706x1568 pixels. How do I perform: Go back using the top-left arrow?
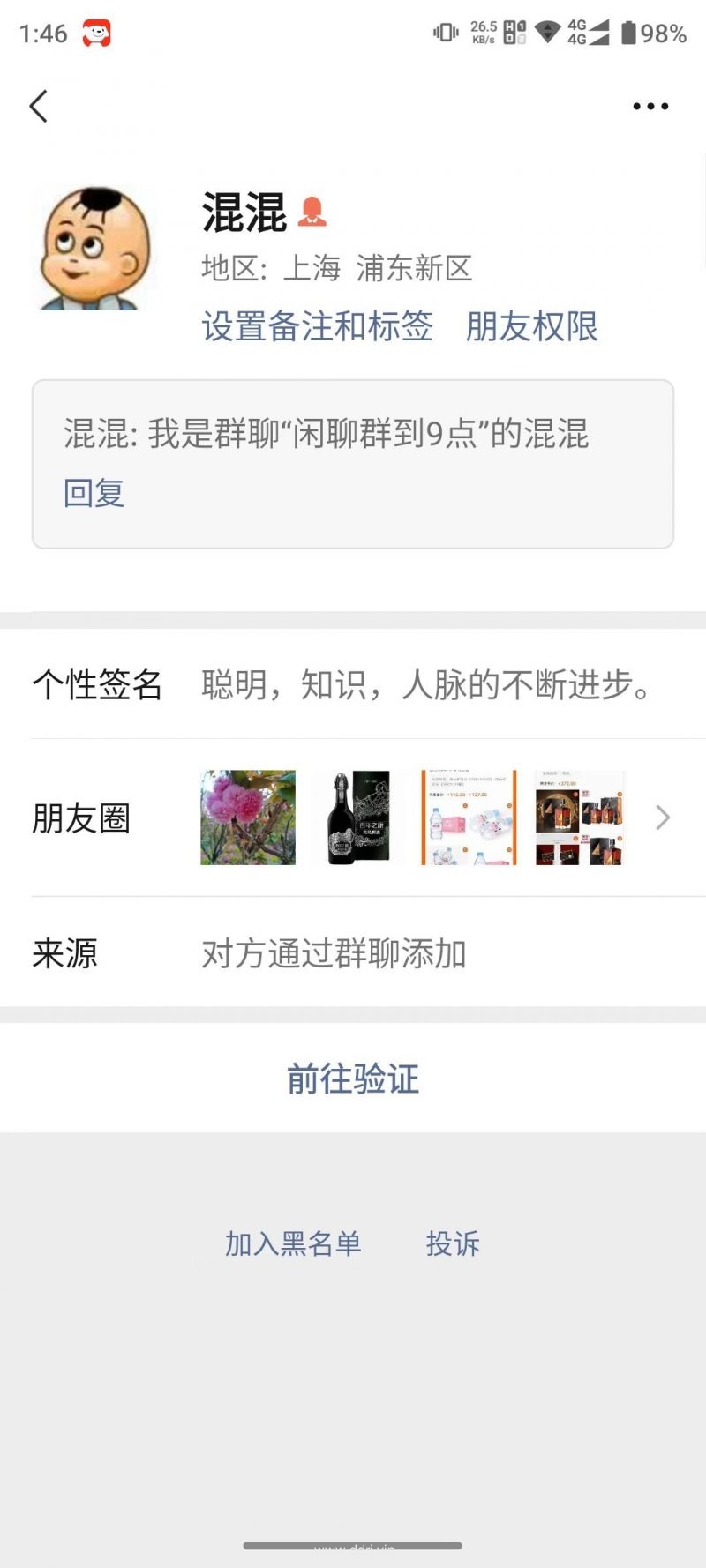[x=39, y=106]
